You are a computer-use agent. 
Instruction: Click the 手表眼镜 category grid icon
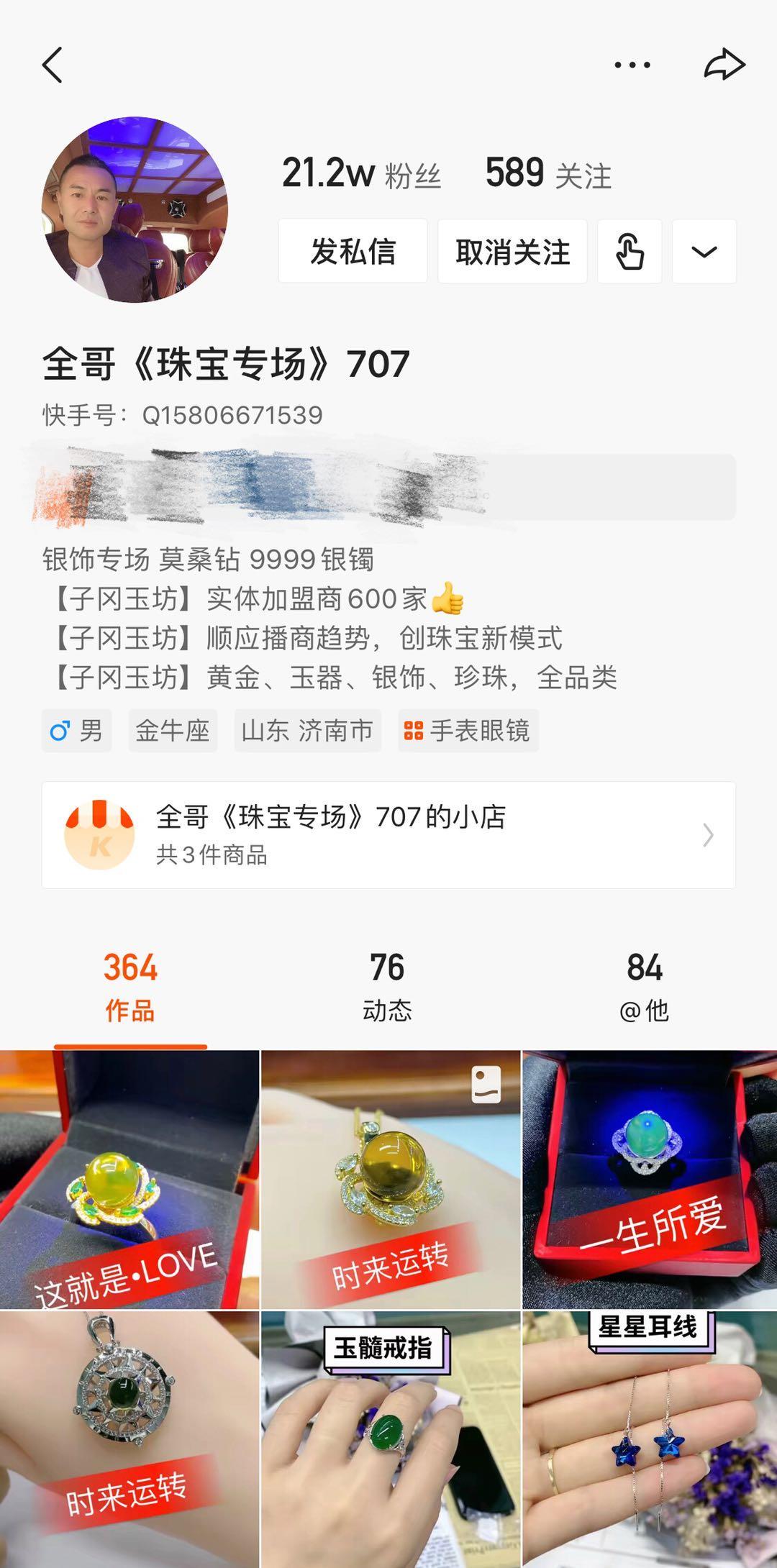point(414,730)
